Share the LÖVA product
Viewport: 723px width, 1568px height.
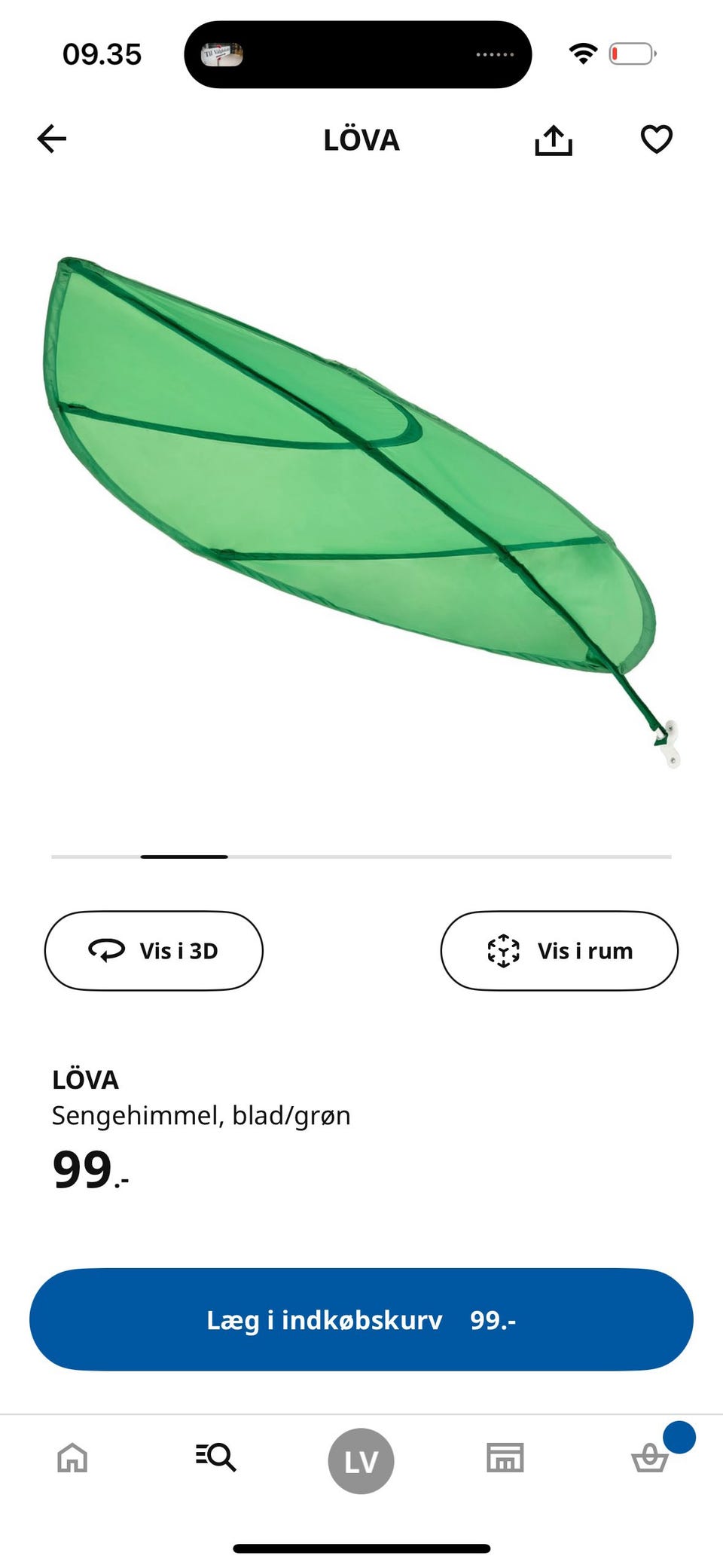(x=554, y=139)
